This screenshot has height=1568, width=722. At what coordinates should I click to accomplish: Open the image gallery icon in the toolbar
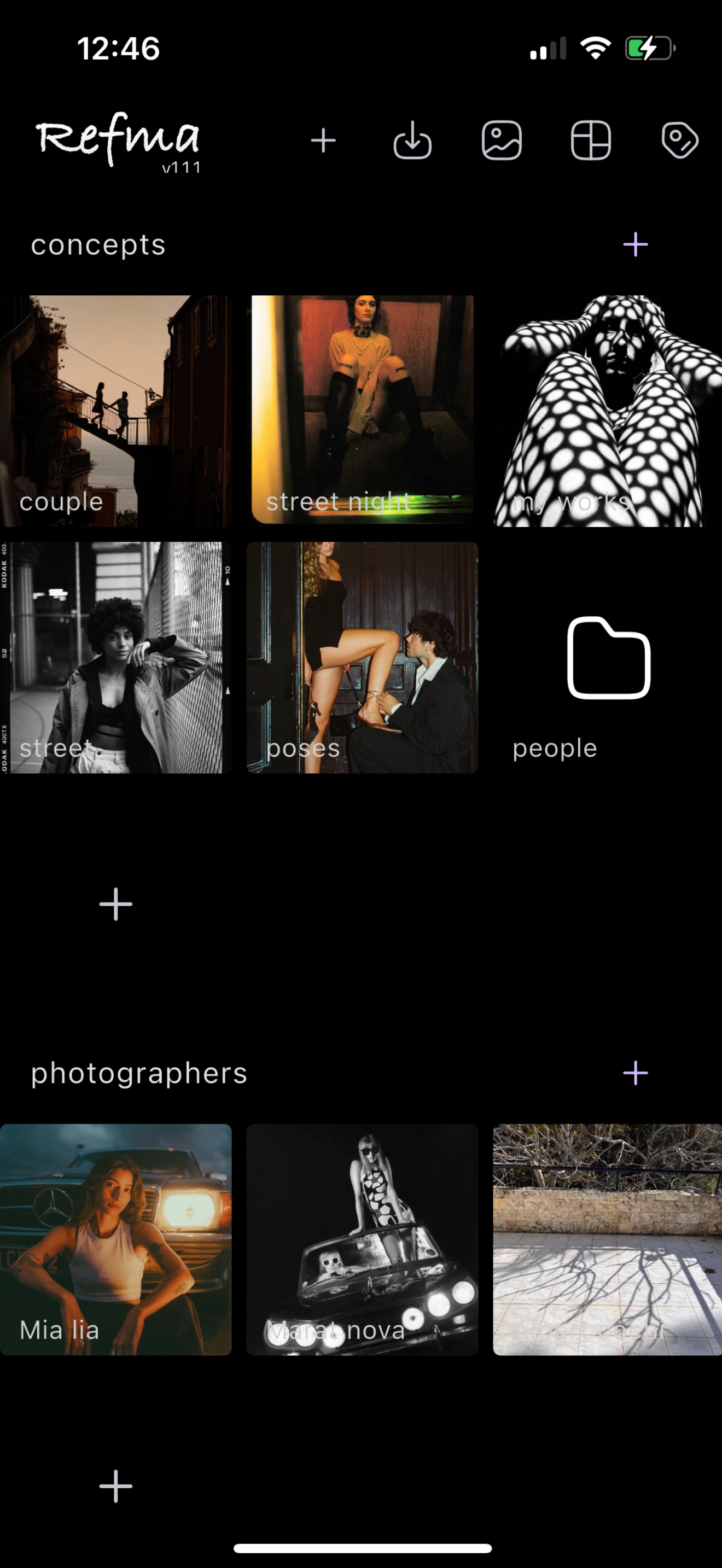click(x=502, y=141)
